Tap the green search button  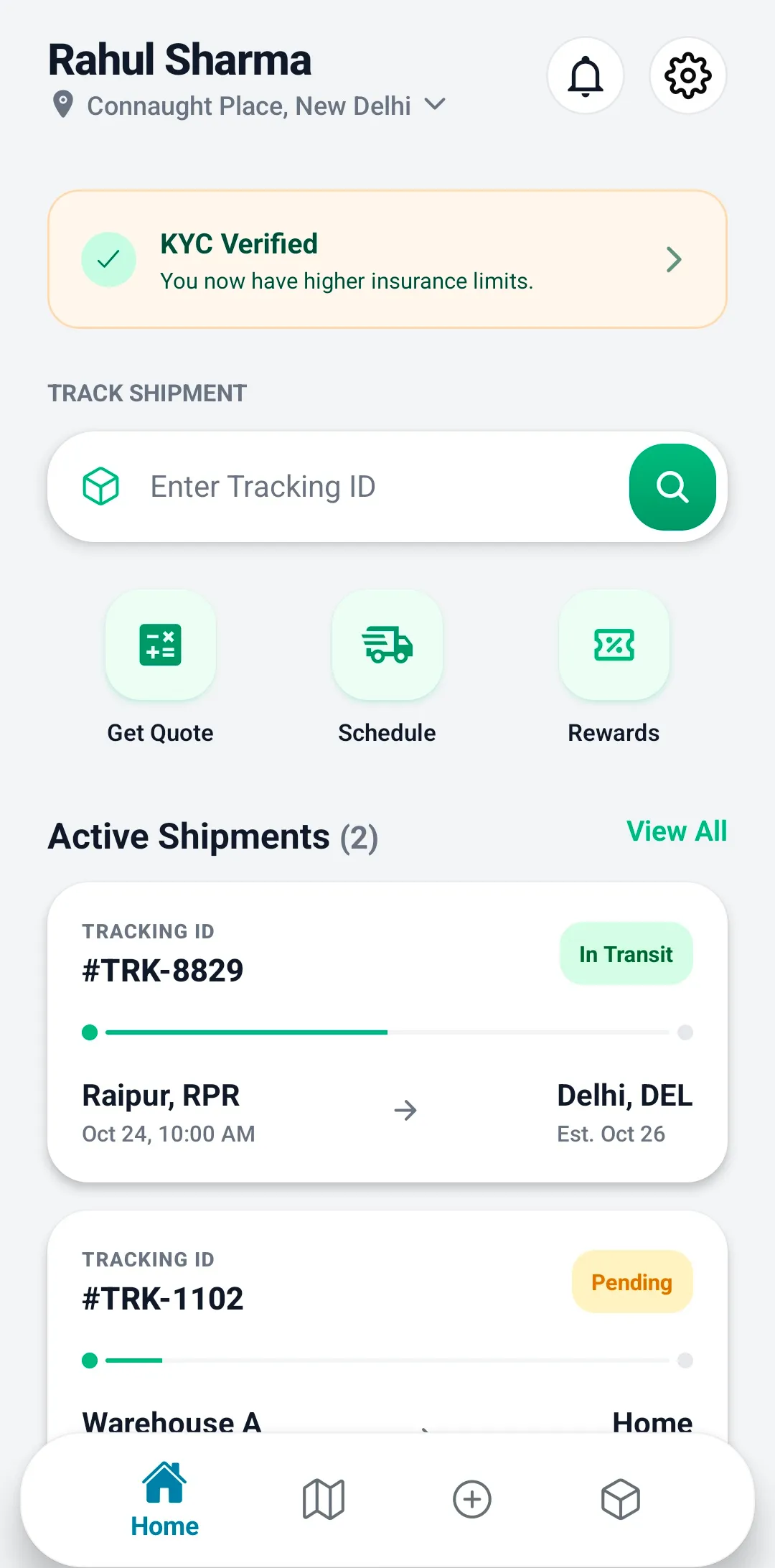pyautogui.click(x=672, y=487)
